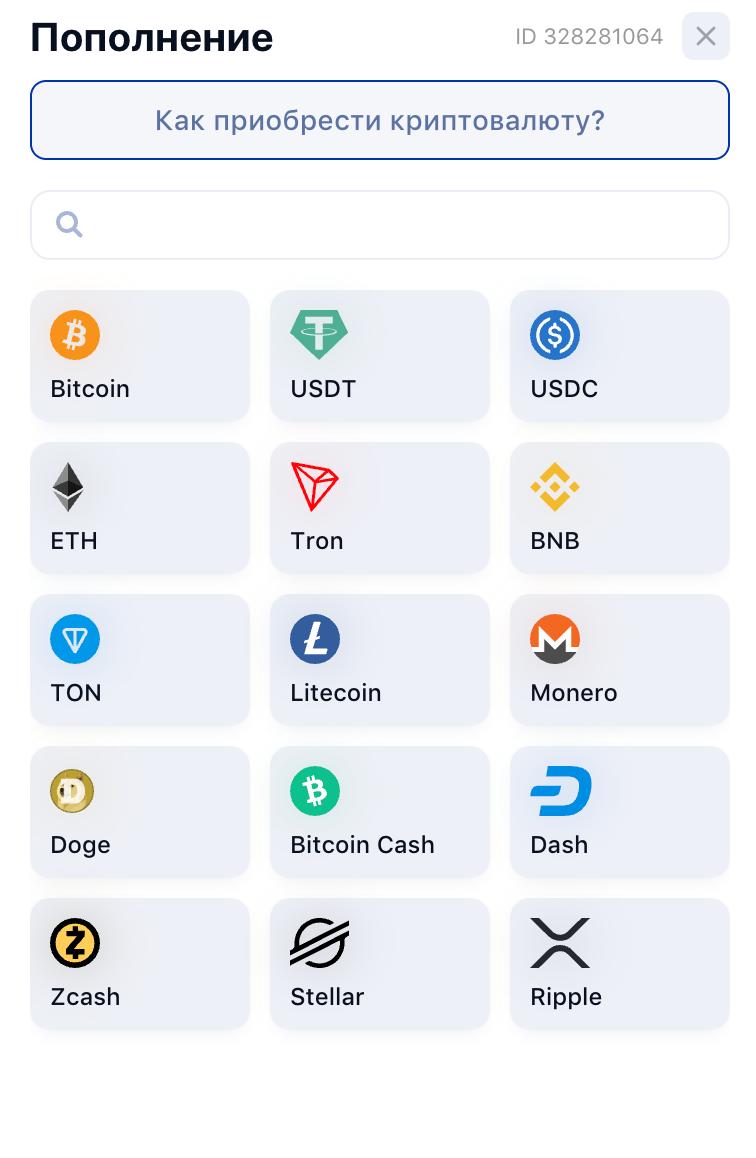Open the Monero deposit option

point(619,660)
